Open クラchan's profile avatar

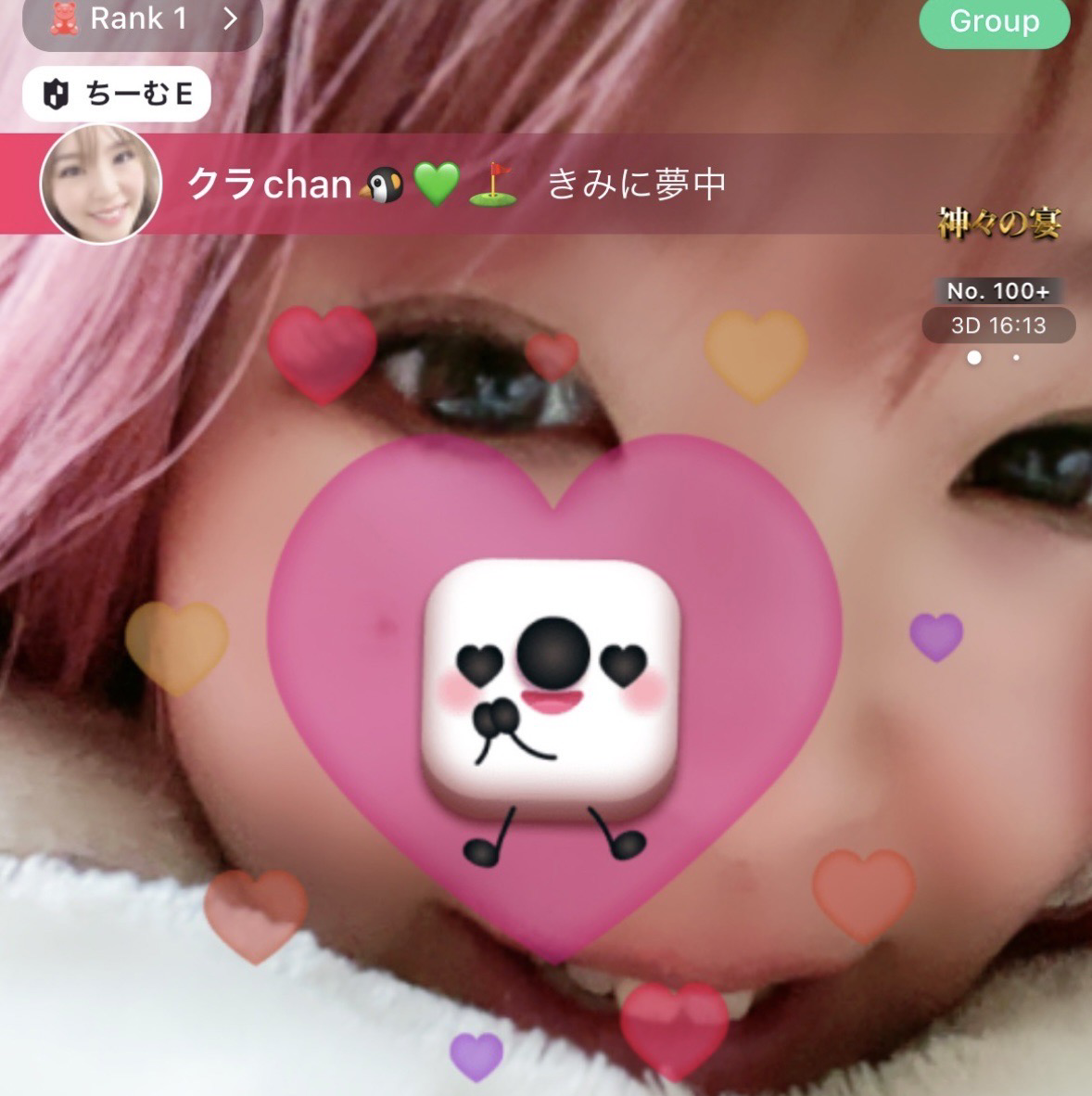100,184
